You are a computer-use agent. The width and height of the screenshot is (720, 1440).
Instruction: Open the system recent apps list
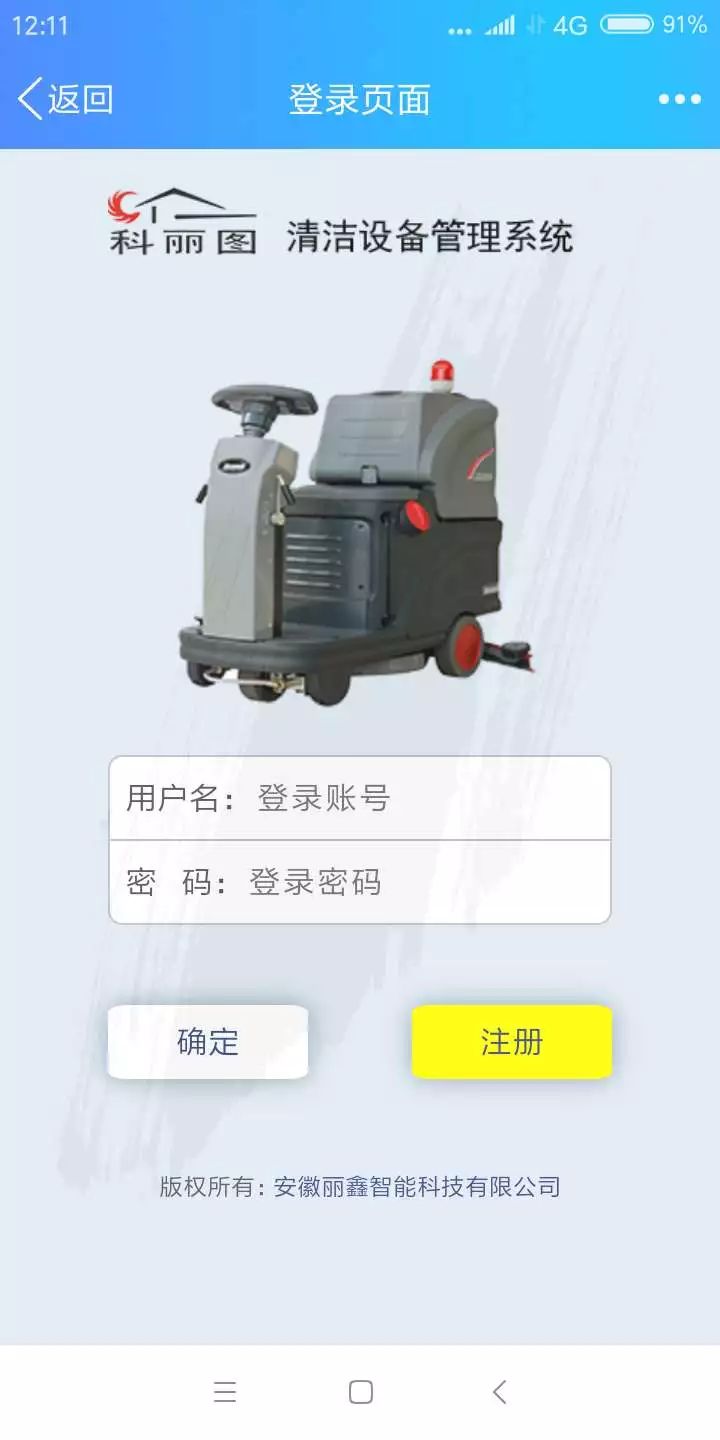[x=225, y=1392]
